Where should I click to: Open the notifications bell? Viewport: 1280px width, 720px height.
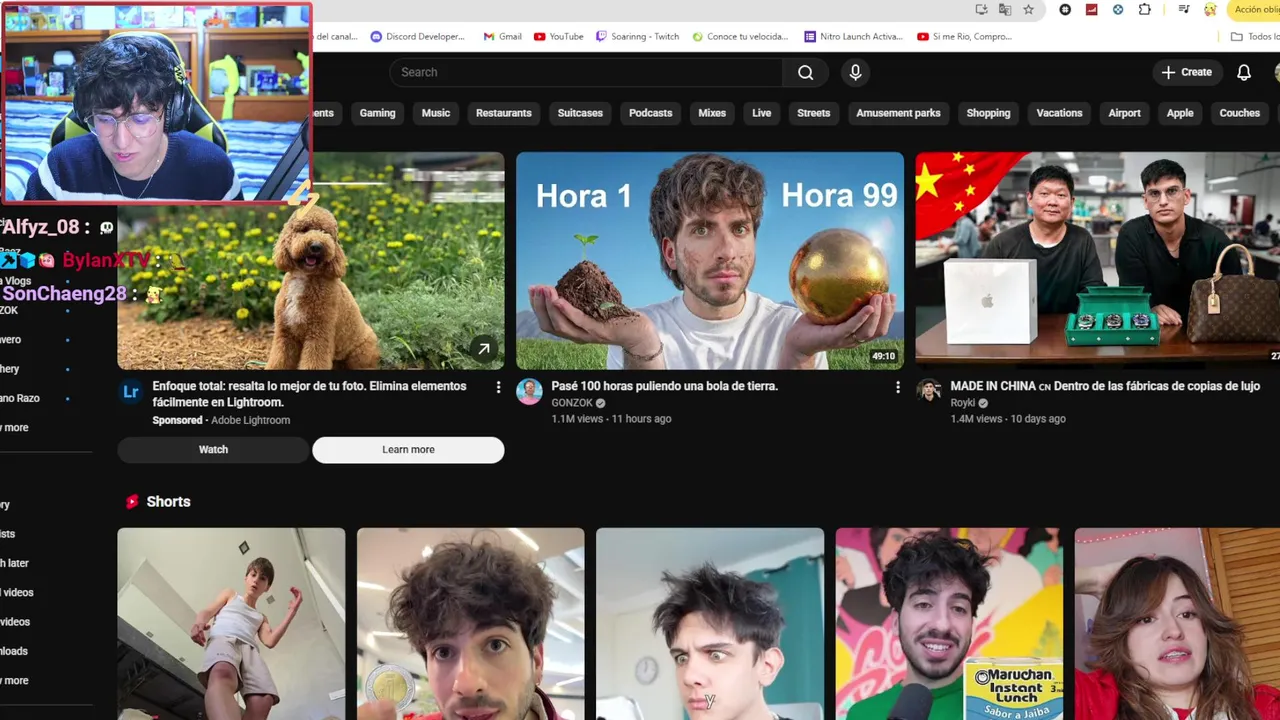(1244, 72)
